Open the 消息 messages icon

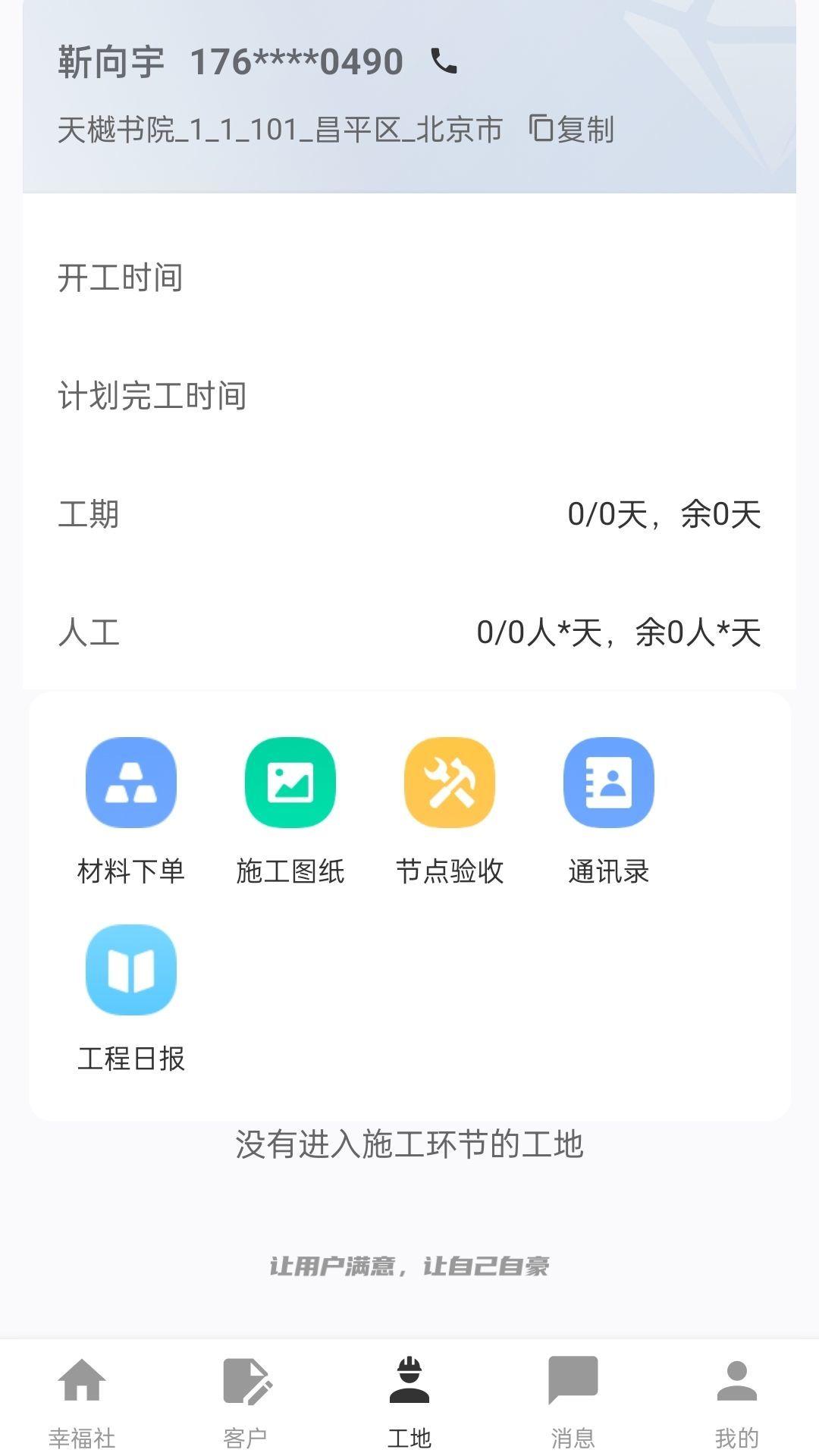(x=573, y=1388)
